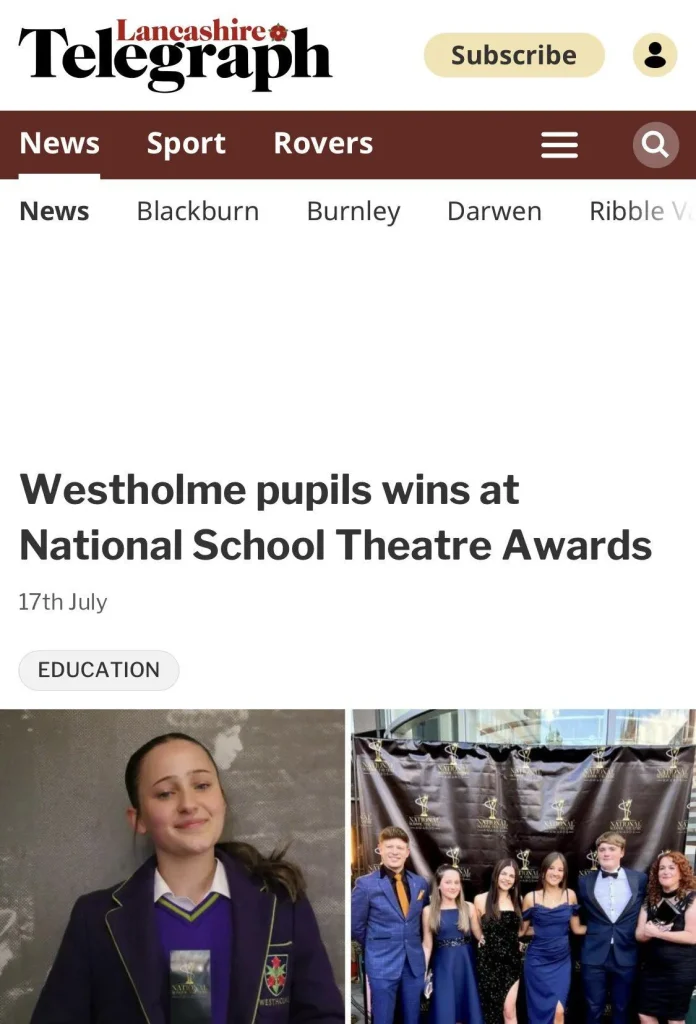
Task: View Burnley news
Action: [353, 211]
